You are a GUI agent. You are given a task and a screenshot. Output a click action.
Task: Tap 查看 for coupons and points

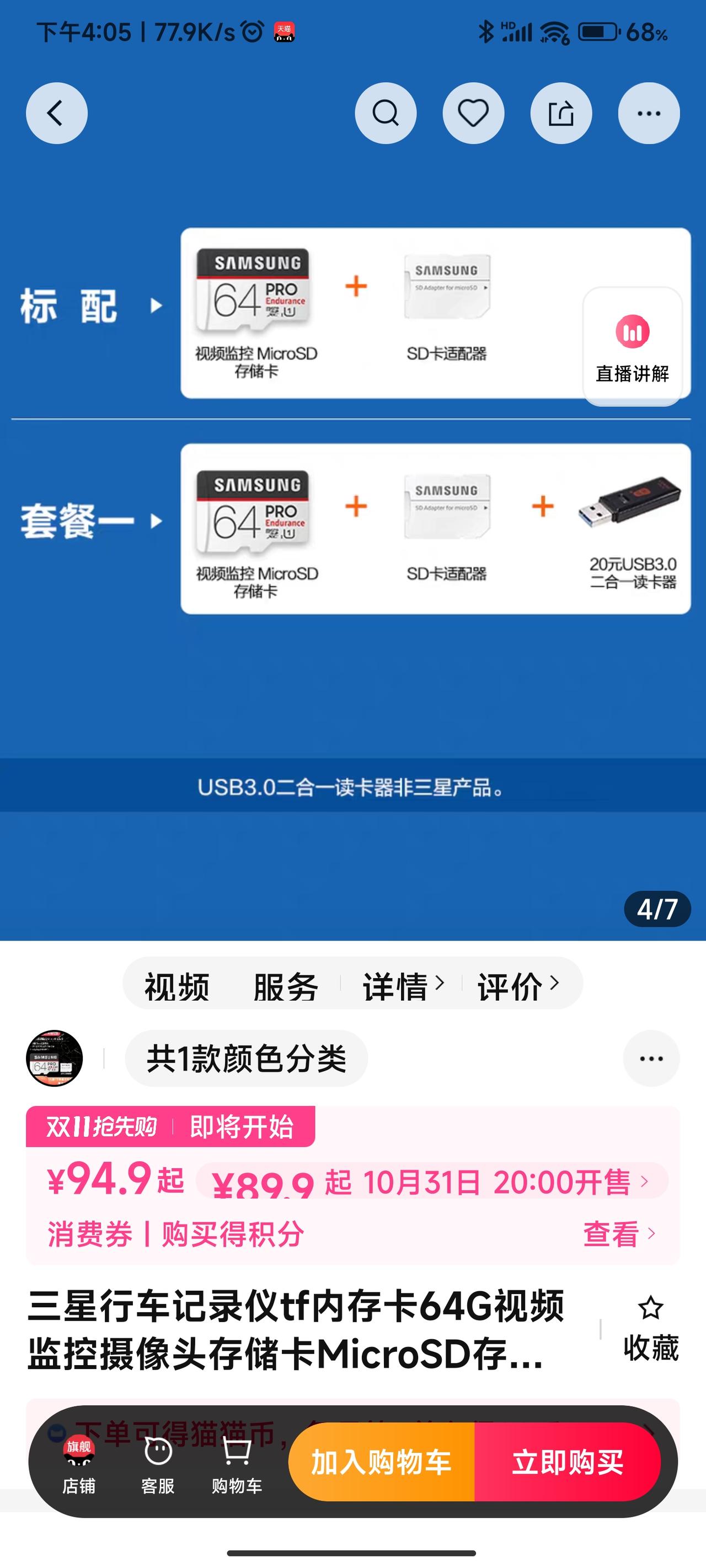(x=619, y=1234)
